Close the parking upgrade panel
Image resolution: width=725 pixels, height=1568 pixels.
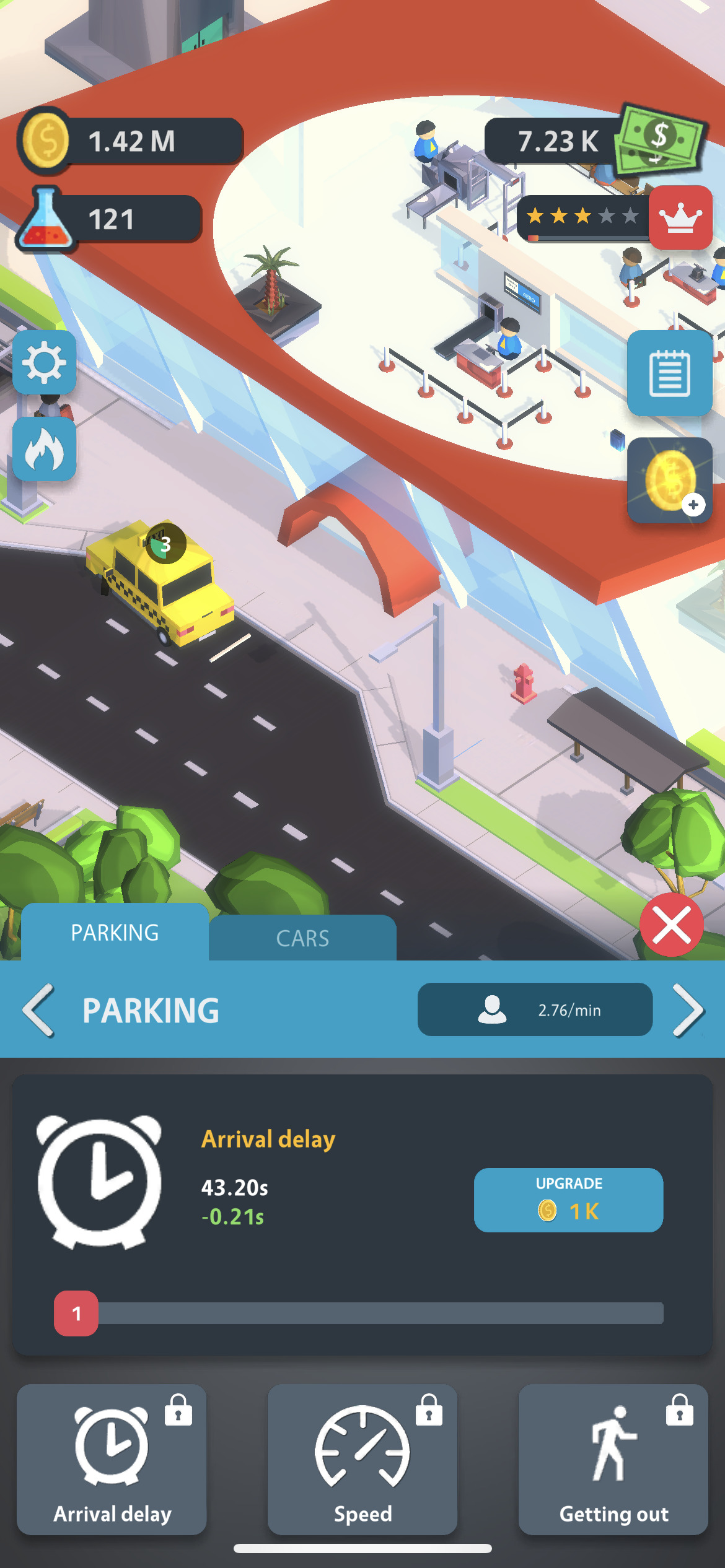pos(671,925)
